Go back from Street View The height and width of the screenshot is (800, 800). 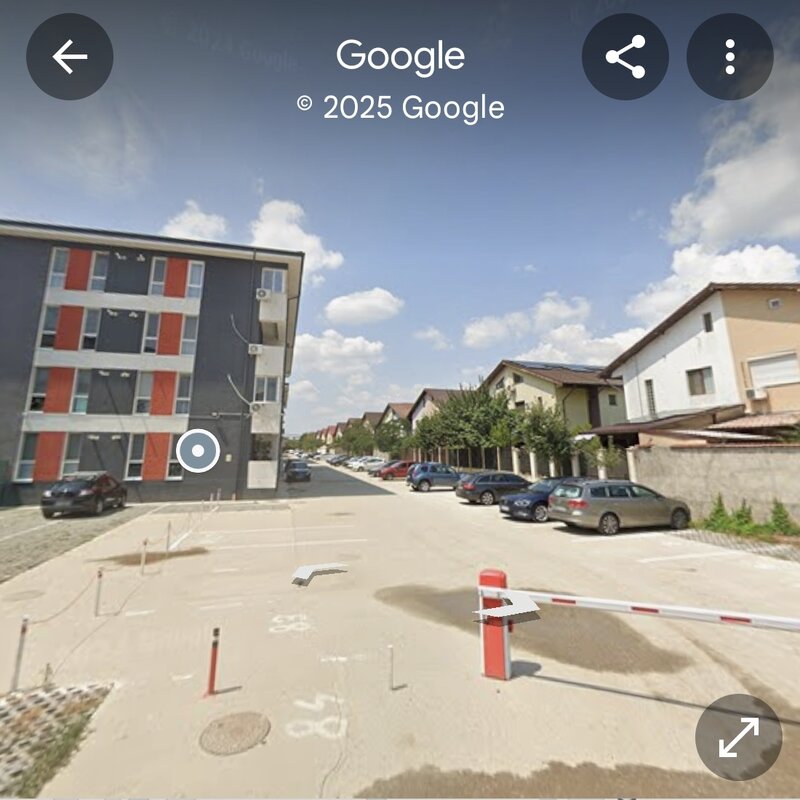(x=69, y=57)
